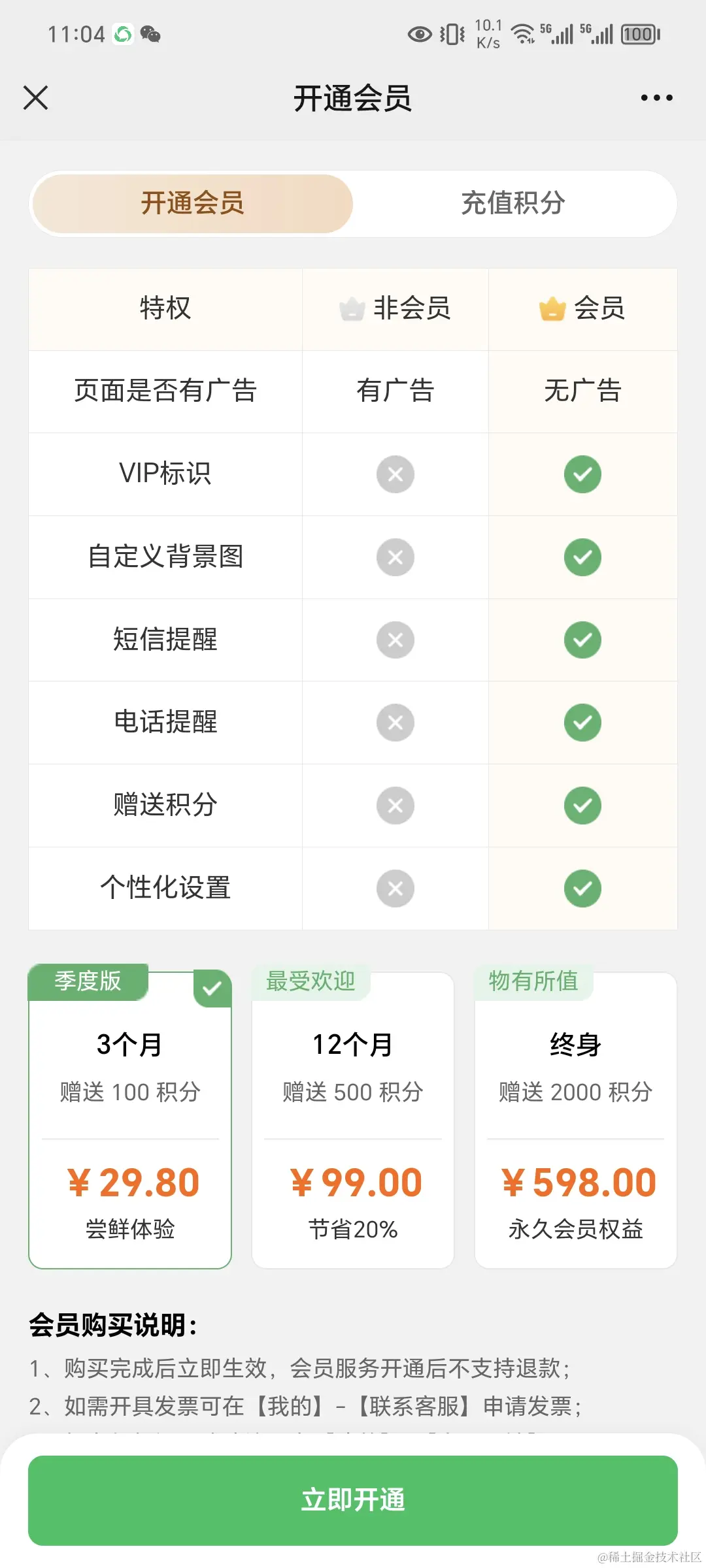This screenshot has height=1568, width=706.
Task: Switch to the 充值积分 tab
Action: (x=513, y=203)
